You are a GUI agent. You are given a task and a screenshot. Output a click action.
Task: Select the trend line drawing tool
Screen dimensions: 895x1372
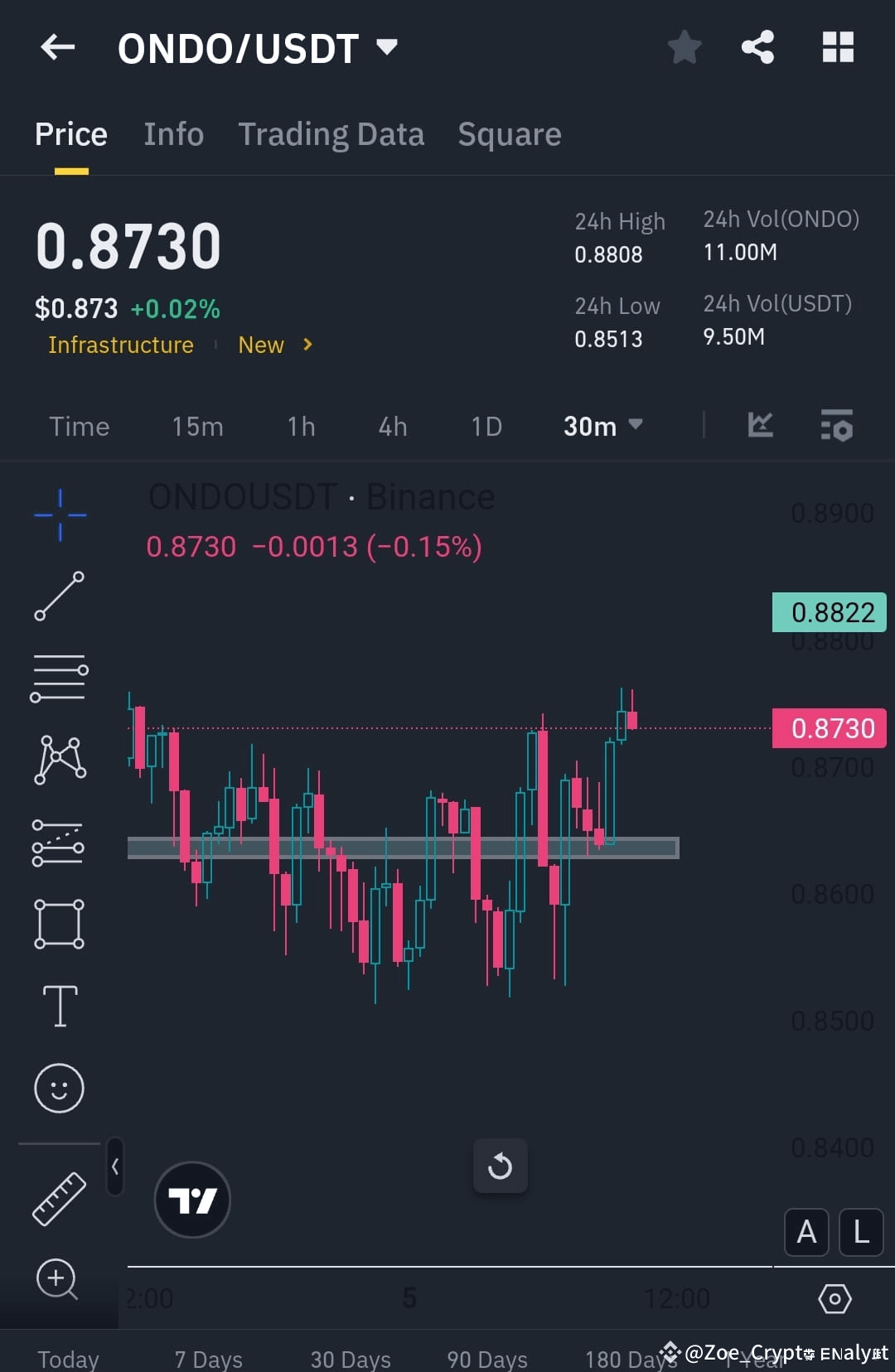point(59,597)
